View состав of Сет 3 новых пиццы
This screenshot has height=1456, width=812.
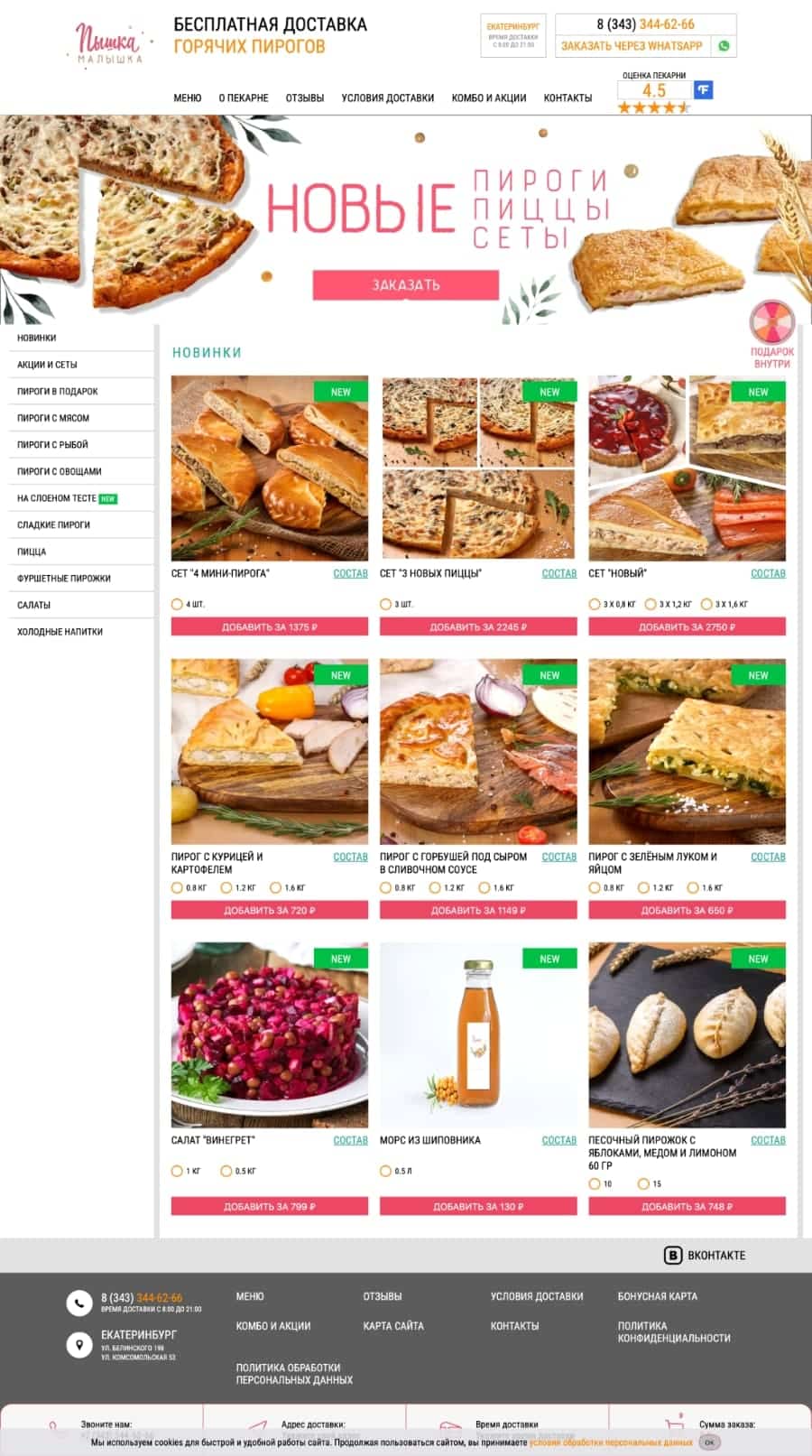[x=558, y=573]
